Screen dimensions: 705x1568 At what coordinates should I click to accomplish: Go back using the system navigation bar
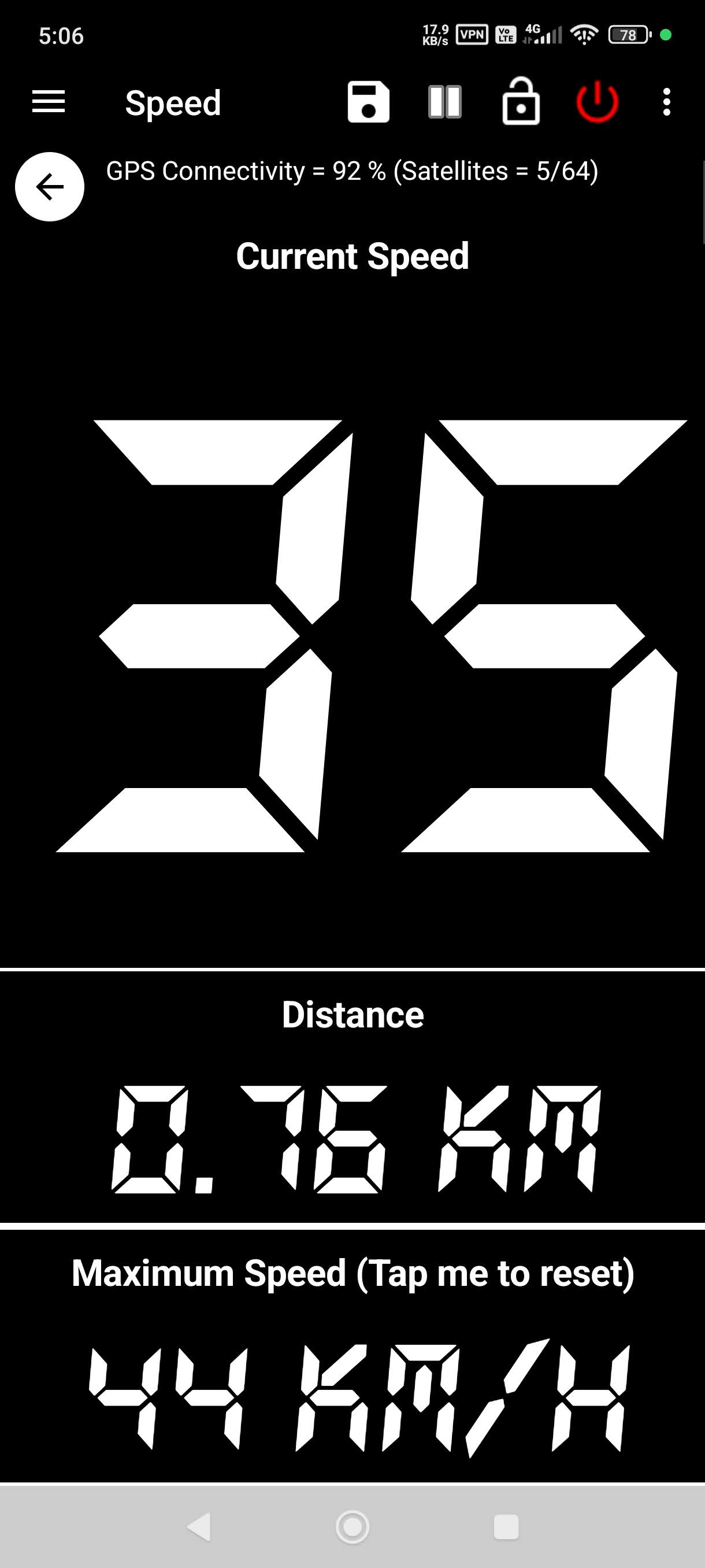199,1526
